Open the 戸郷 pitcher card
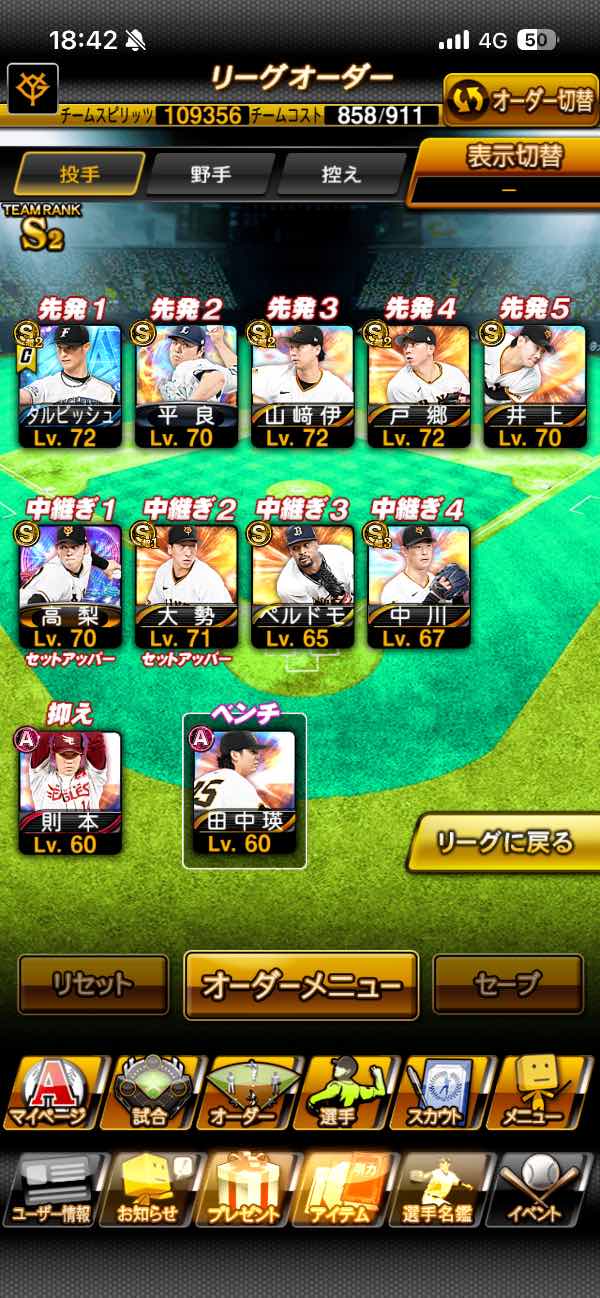 [418, 385]
